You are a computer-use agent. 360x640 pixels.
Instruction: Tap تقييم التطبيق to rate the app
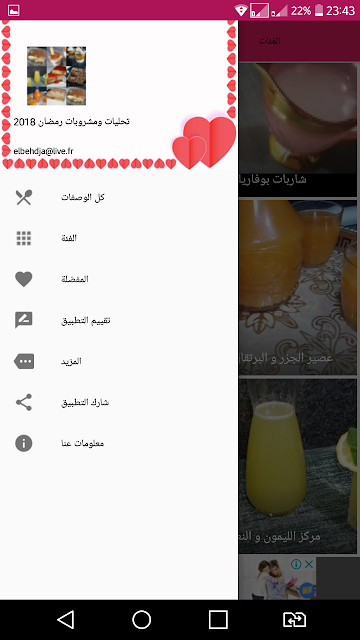coord(119,320)
